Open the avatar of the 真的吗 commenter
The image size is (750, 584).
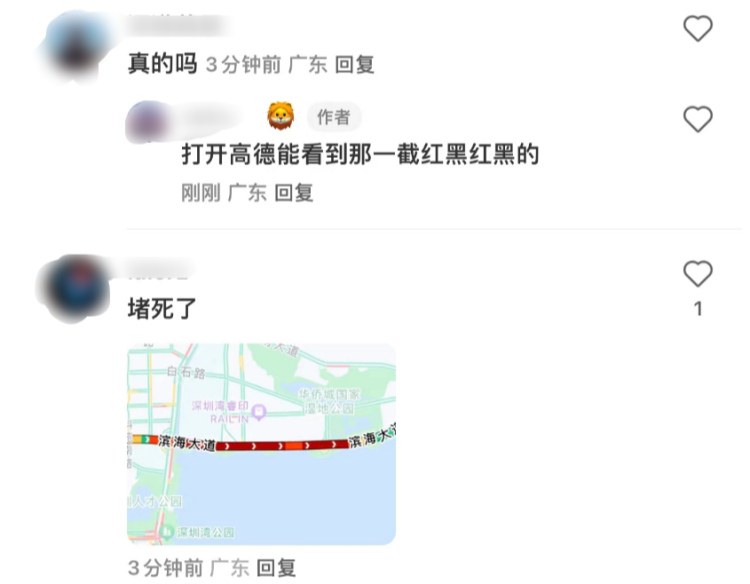pos(78,43)
